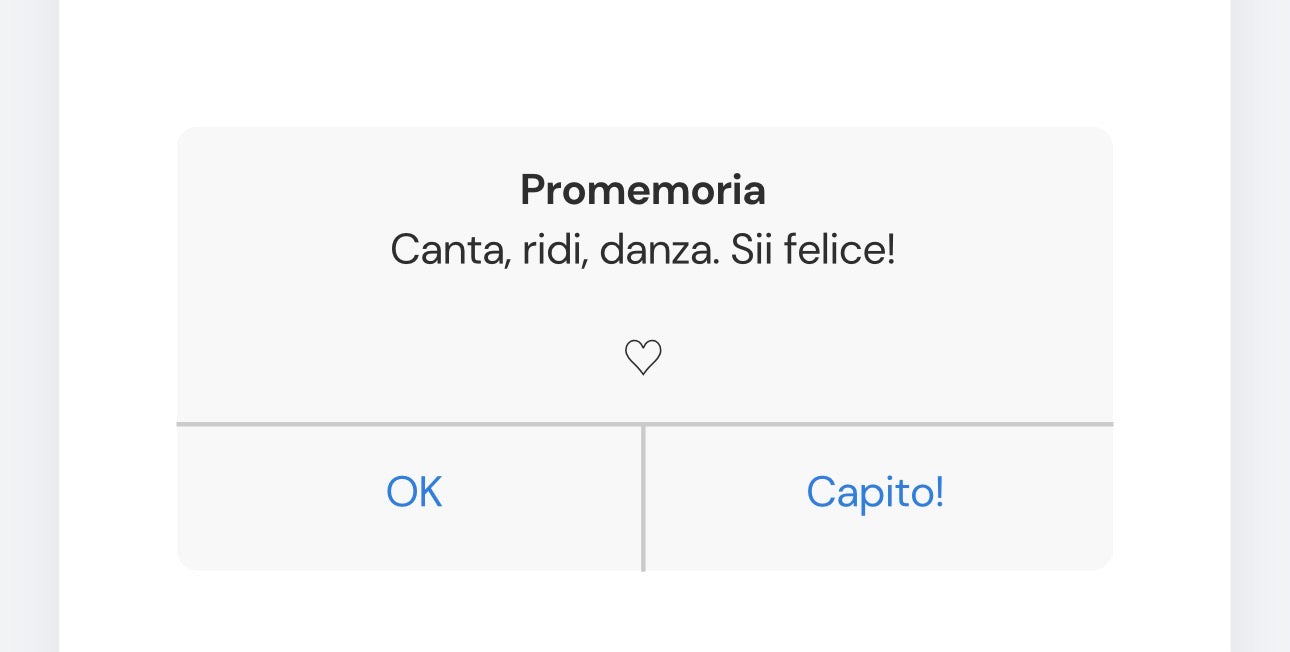The width and height of the screenshot is (1290, 652).
Task: Tap OK in the Promemoria dialog
Action: pyautogui.click(x=413, y=493)
